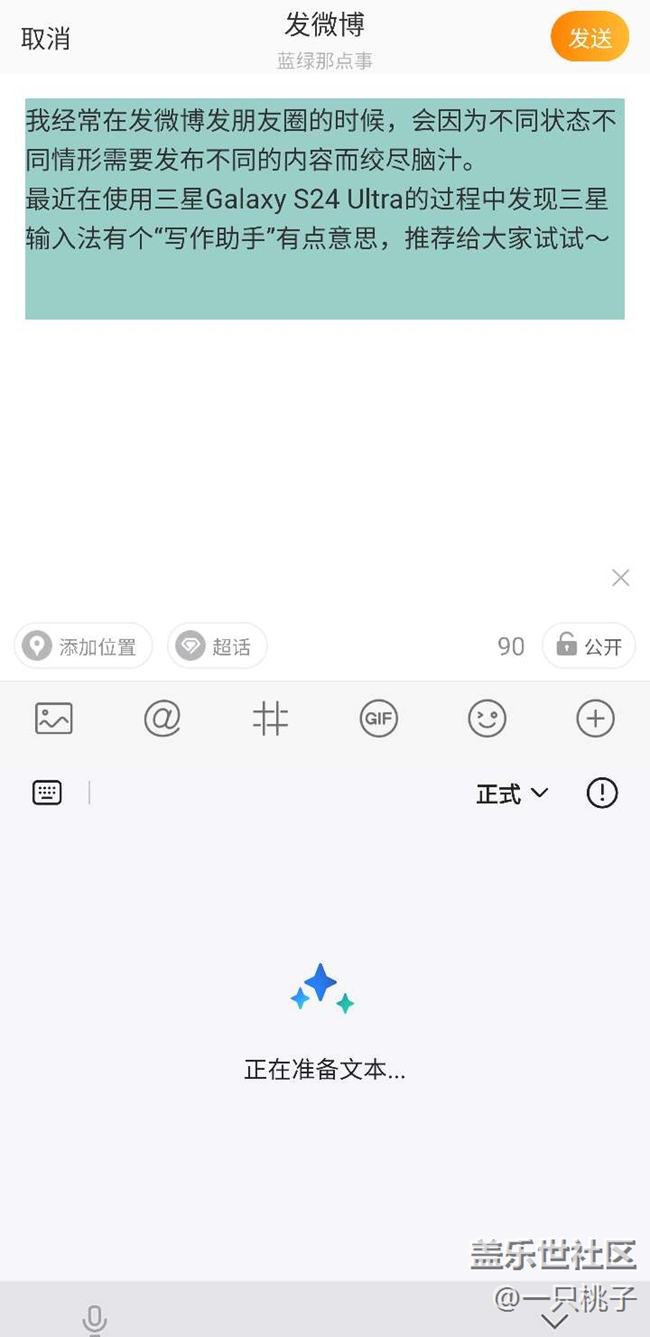This screenshot has height=1337, width=650.
Task: Hide the keyboard panel with down chevron
Action: click(x=554, y=1322)
